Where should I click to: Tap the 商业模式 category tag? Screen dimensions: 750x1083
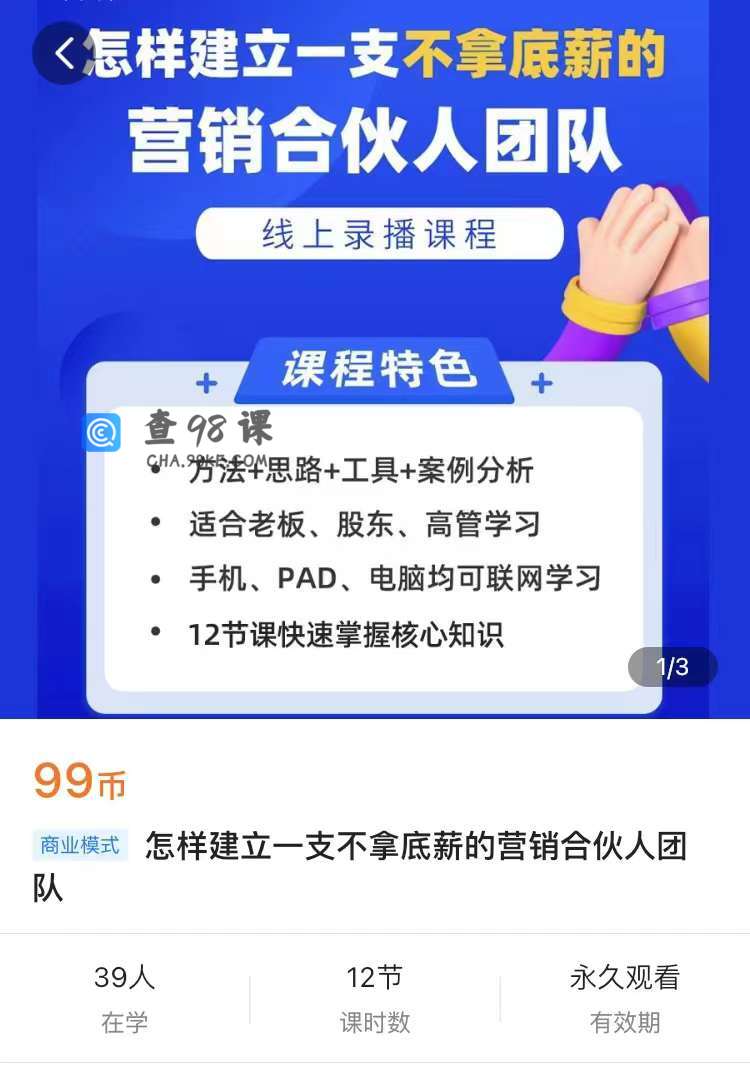[80, 846]
